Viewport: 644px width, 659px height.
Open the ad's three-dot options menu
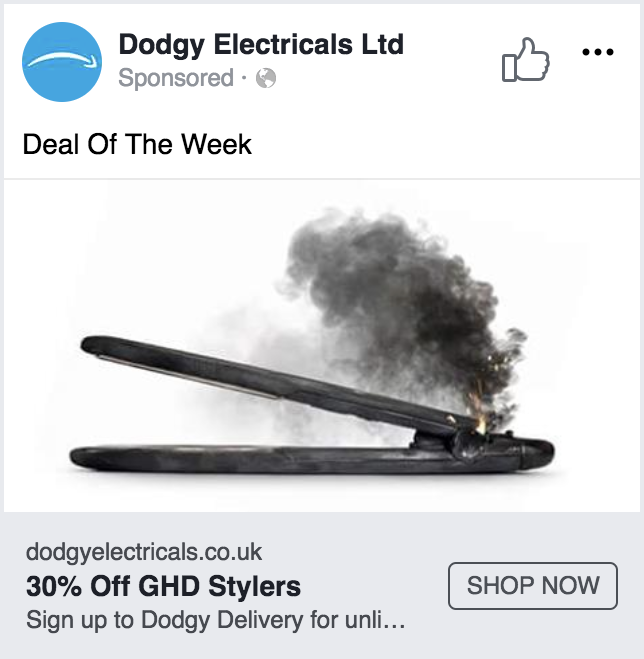click(x=597, y=53)
